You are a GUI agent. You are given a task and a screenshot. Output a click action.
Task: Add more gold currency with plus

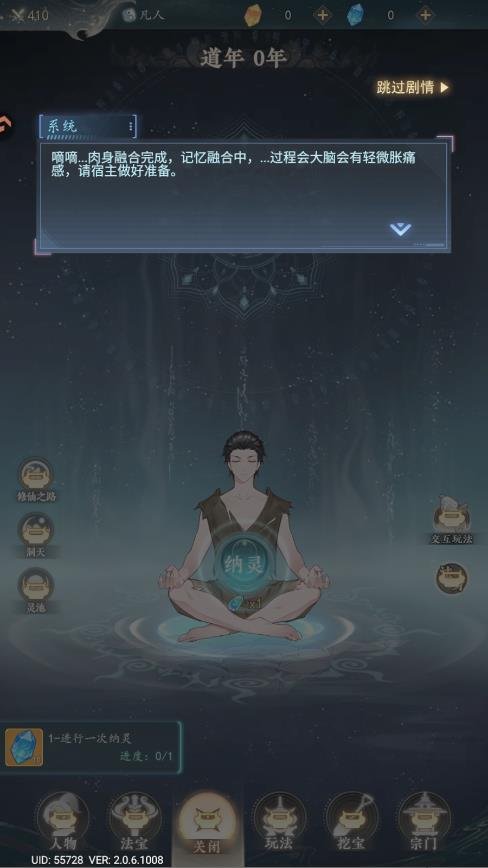pos(322,15)
